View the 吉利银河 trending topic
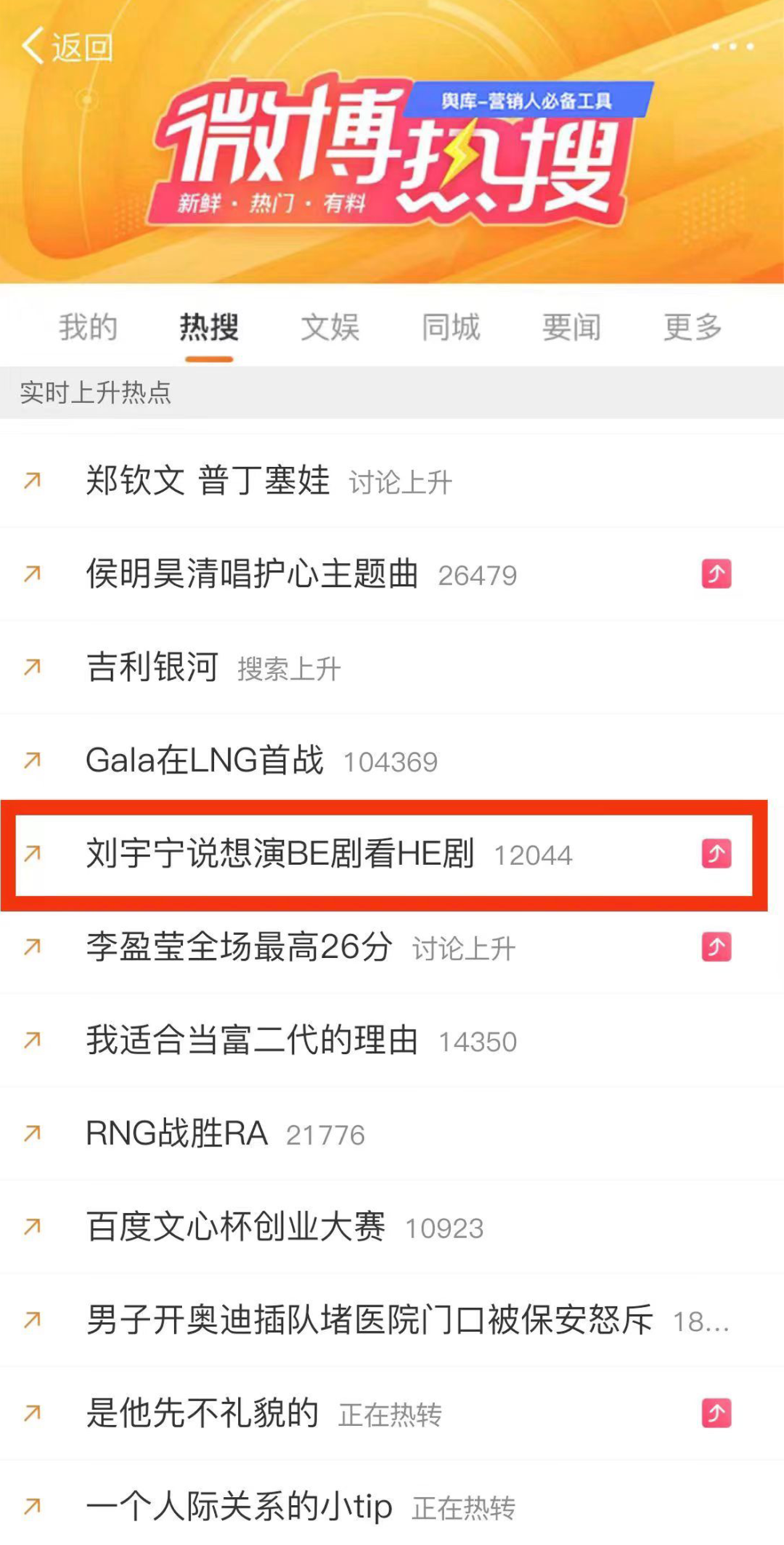The image size is (784, 1545). point(152,667)
